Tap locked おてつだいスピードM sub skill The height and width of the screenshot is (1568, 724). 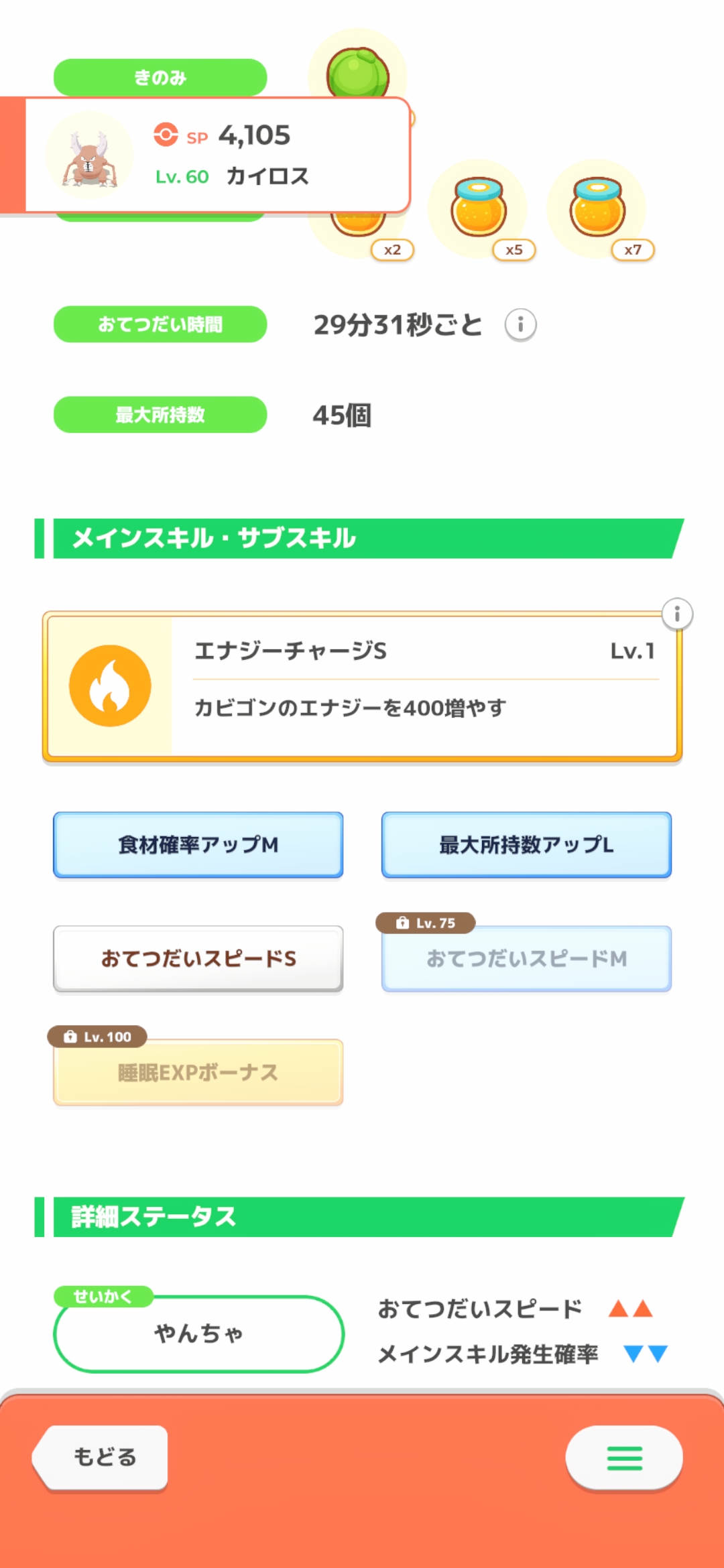(x=526, y=958)
